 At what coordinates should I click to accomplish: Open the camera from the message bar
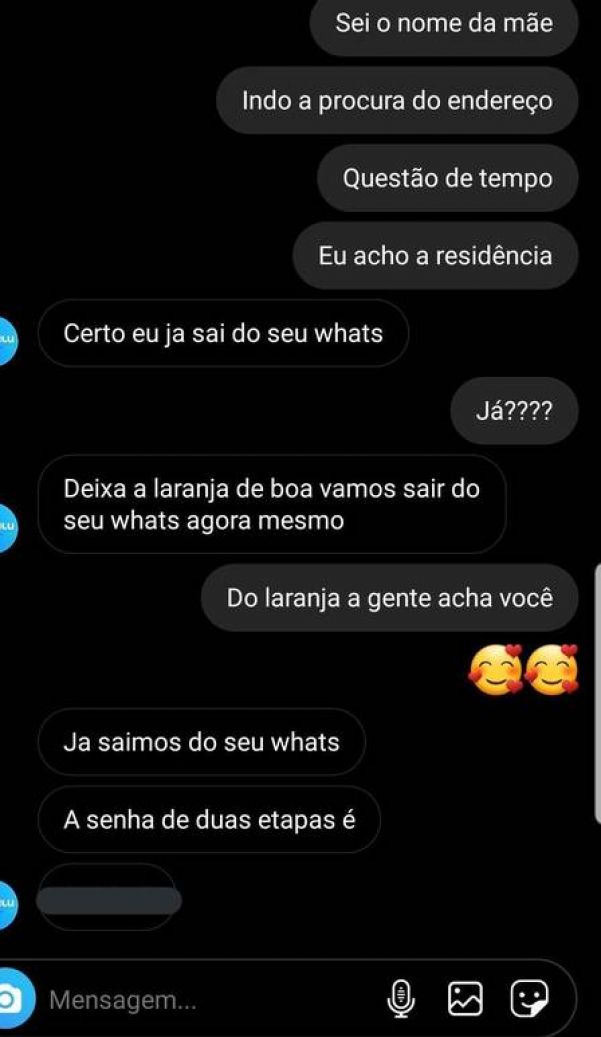pyautogui.click(x=9, y=999)
